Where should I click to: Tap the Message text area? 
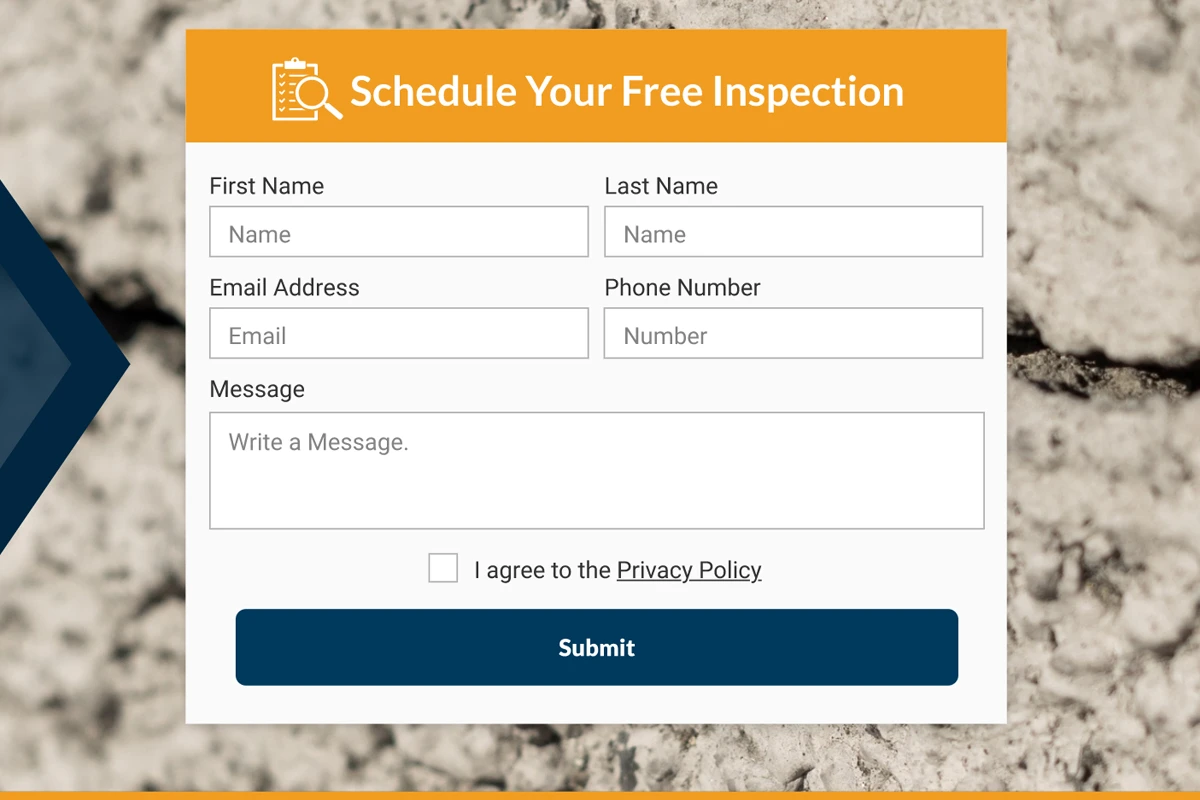pos(596,471)
